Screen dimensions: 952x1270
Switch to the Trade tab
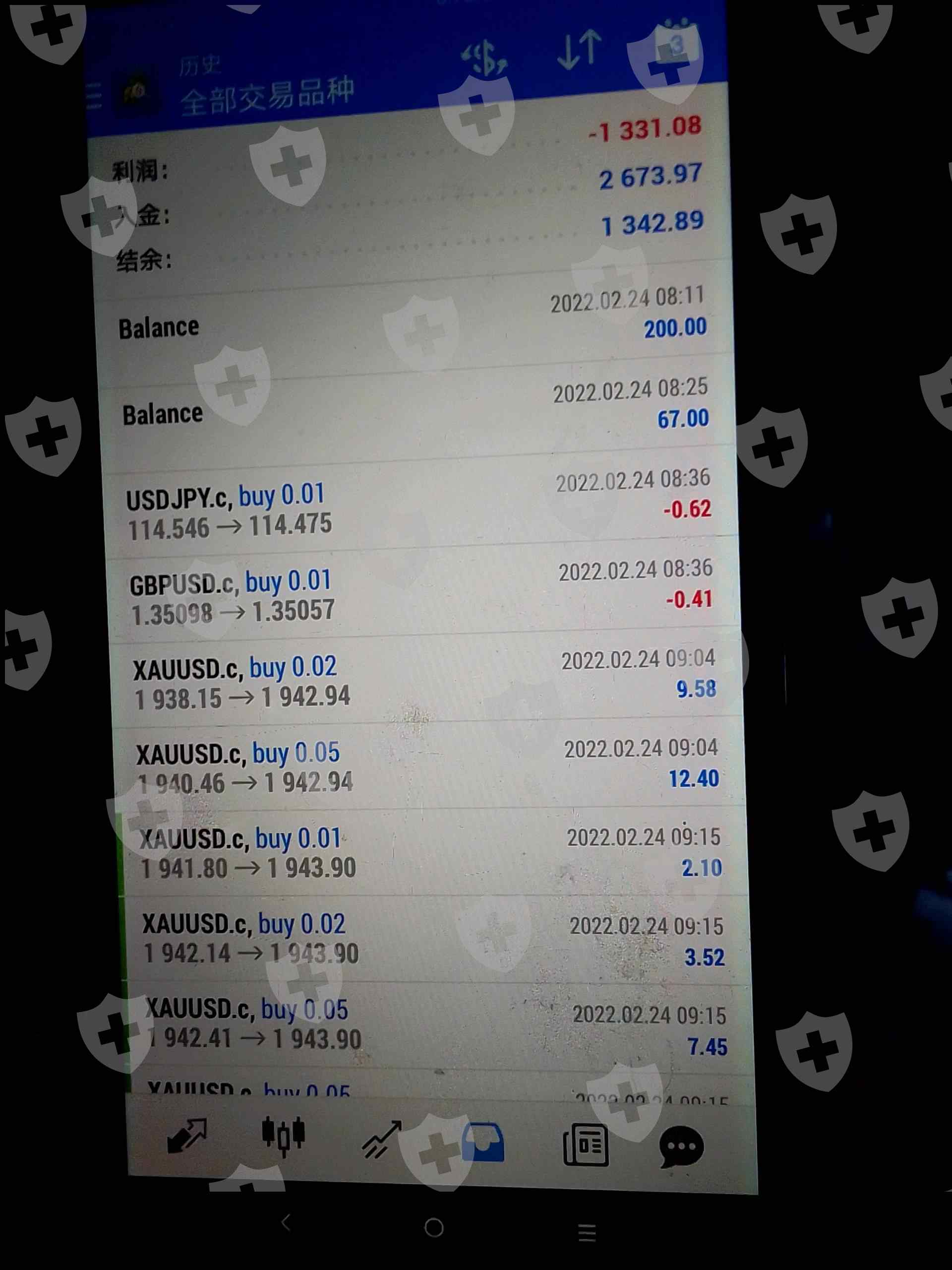pyautogui.click(x=382, y=1139)
